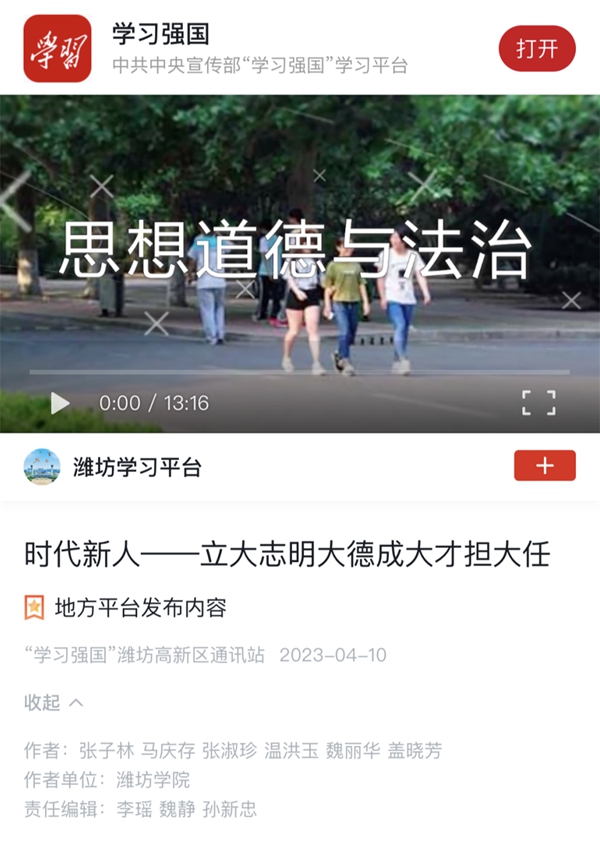Play the 思想道德与法治 video
Screen dimensions: 600x841
point(60,403)
